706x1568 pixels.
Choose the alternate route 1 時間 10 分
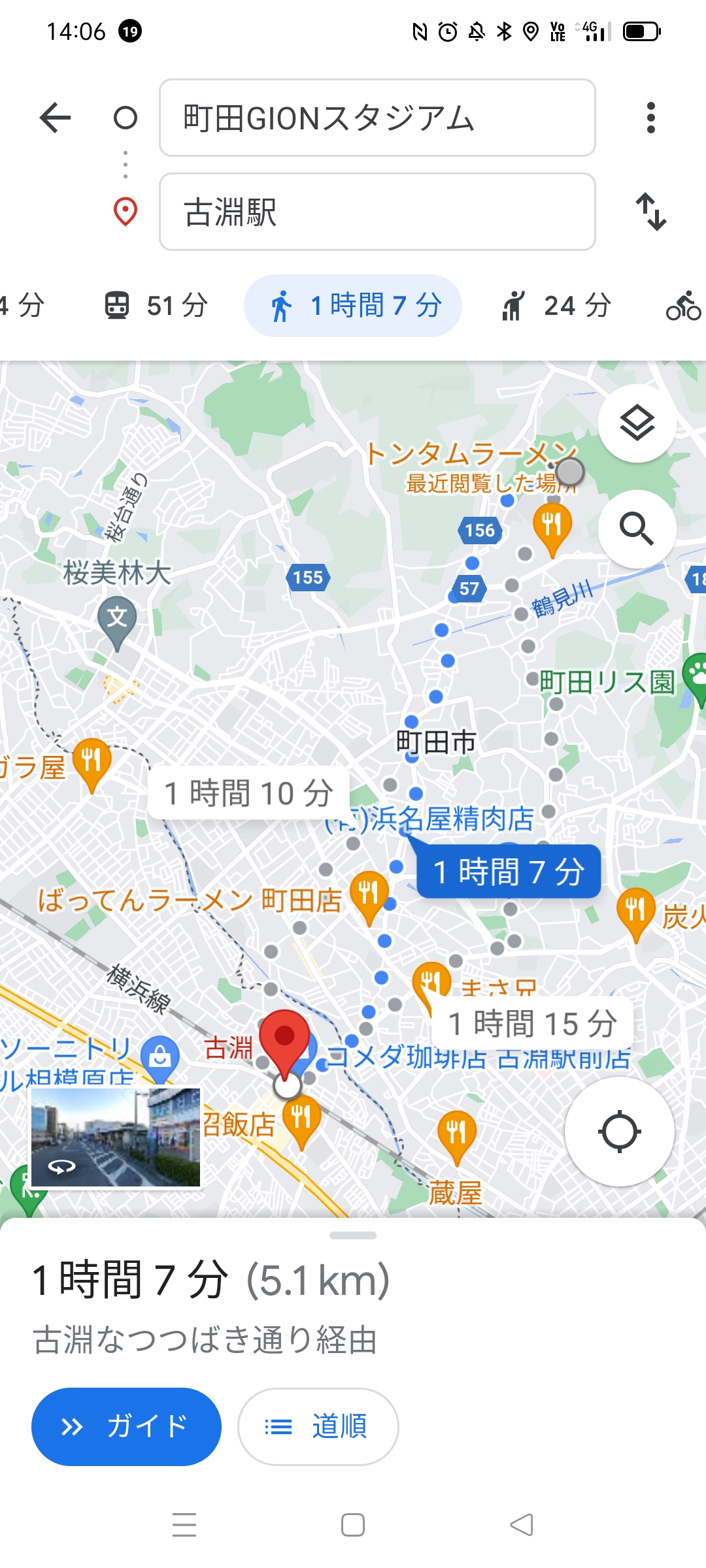248,794
